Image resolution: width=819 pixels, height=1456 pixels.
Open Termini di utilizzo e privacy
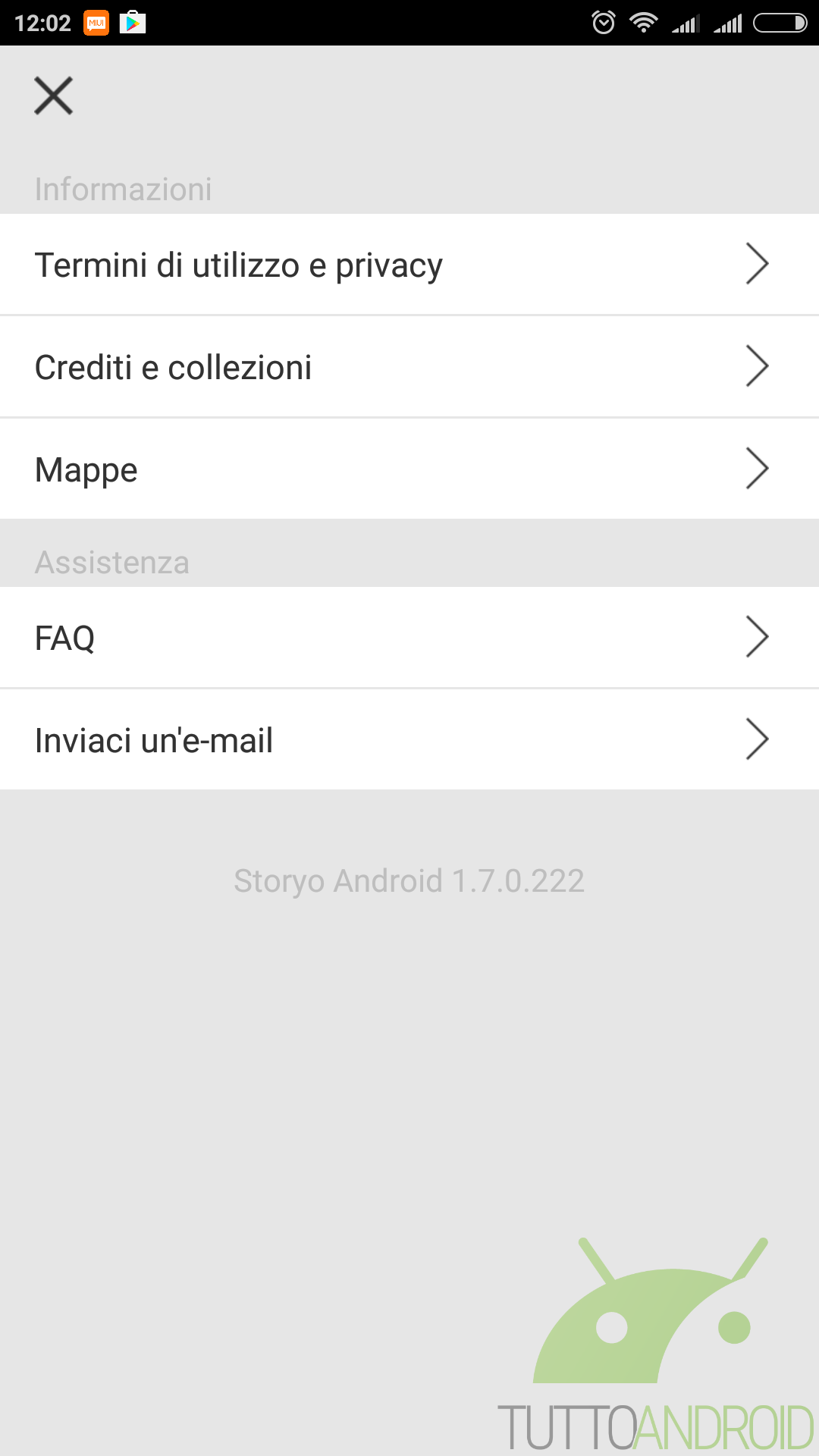click(409, 265)
